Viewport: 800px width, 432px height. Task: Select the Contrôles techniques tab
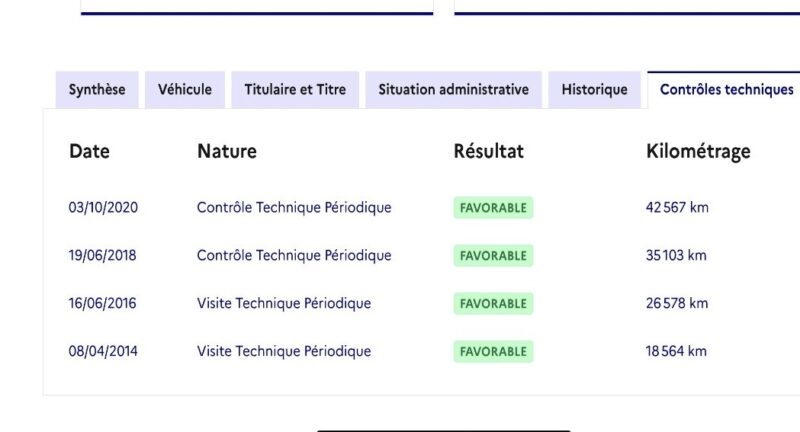726,90
